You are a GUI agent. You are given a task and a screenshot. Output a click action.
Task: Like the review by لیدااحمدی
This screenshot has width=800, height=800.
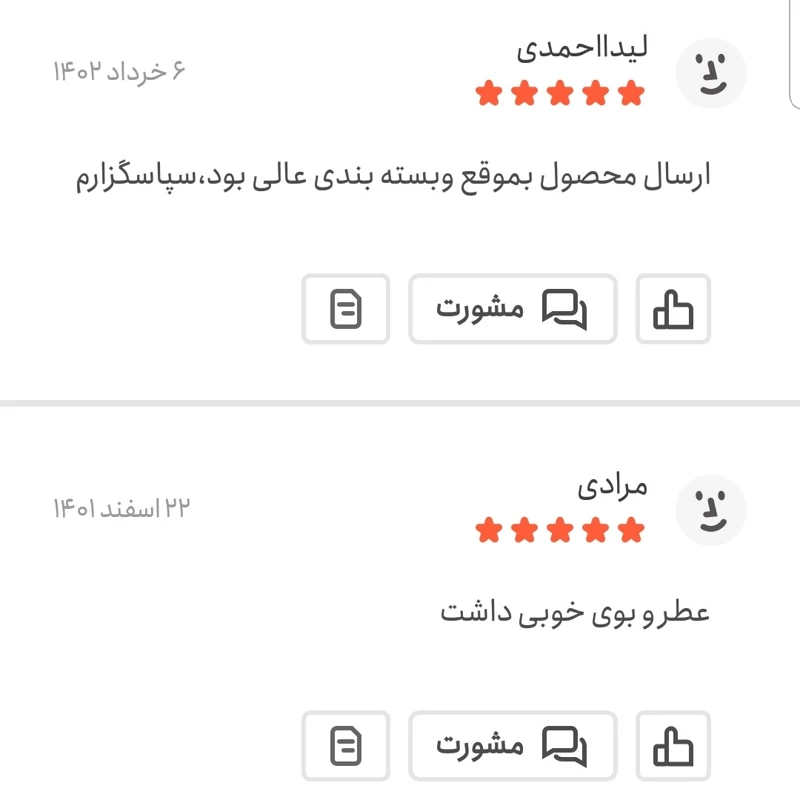673,309
